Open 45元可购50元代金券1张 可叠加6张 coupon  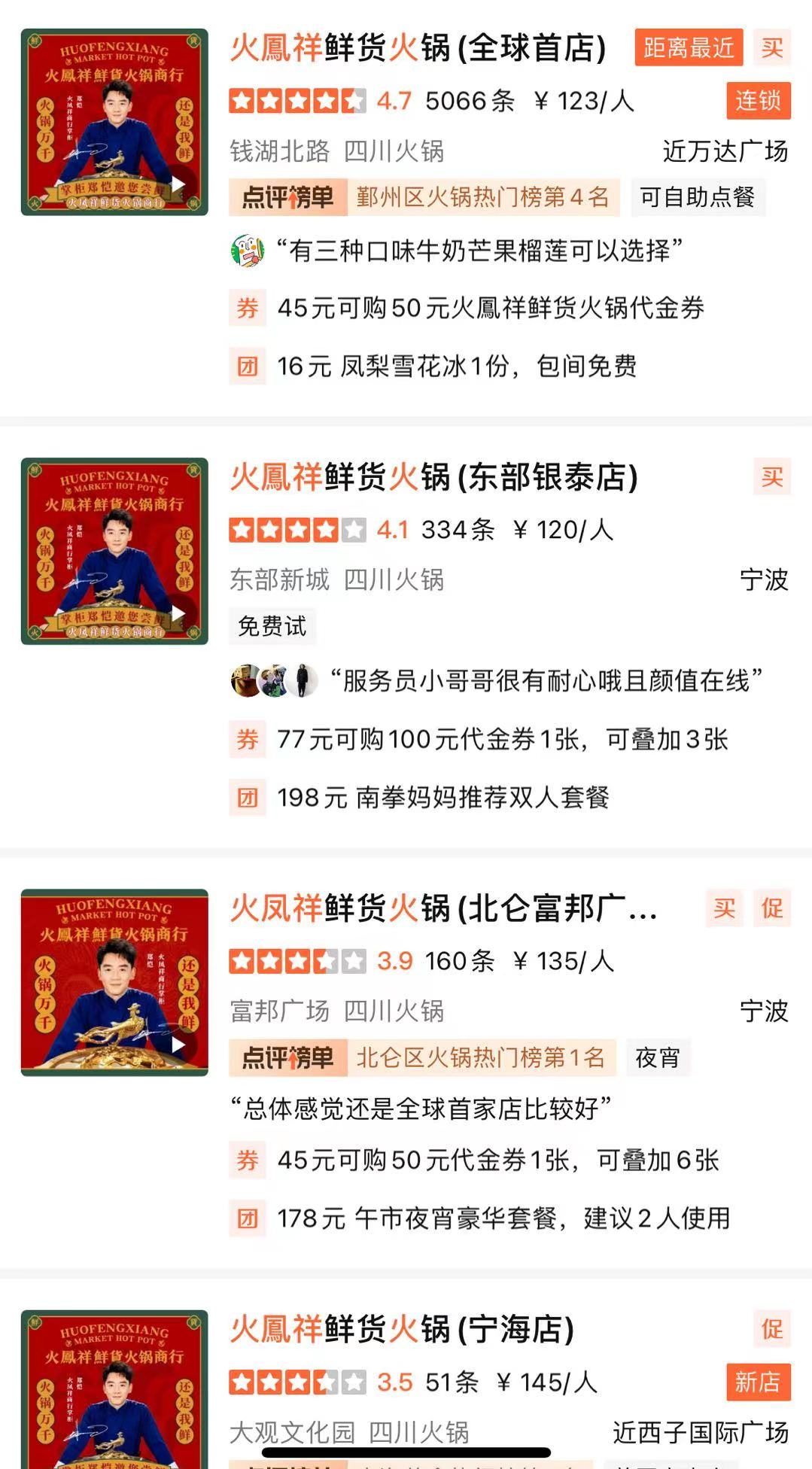[497, 1160]
